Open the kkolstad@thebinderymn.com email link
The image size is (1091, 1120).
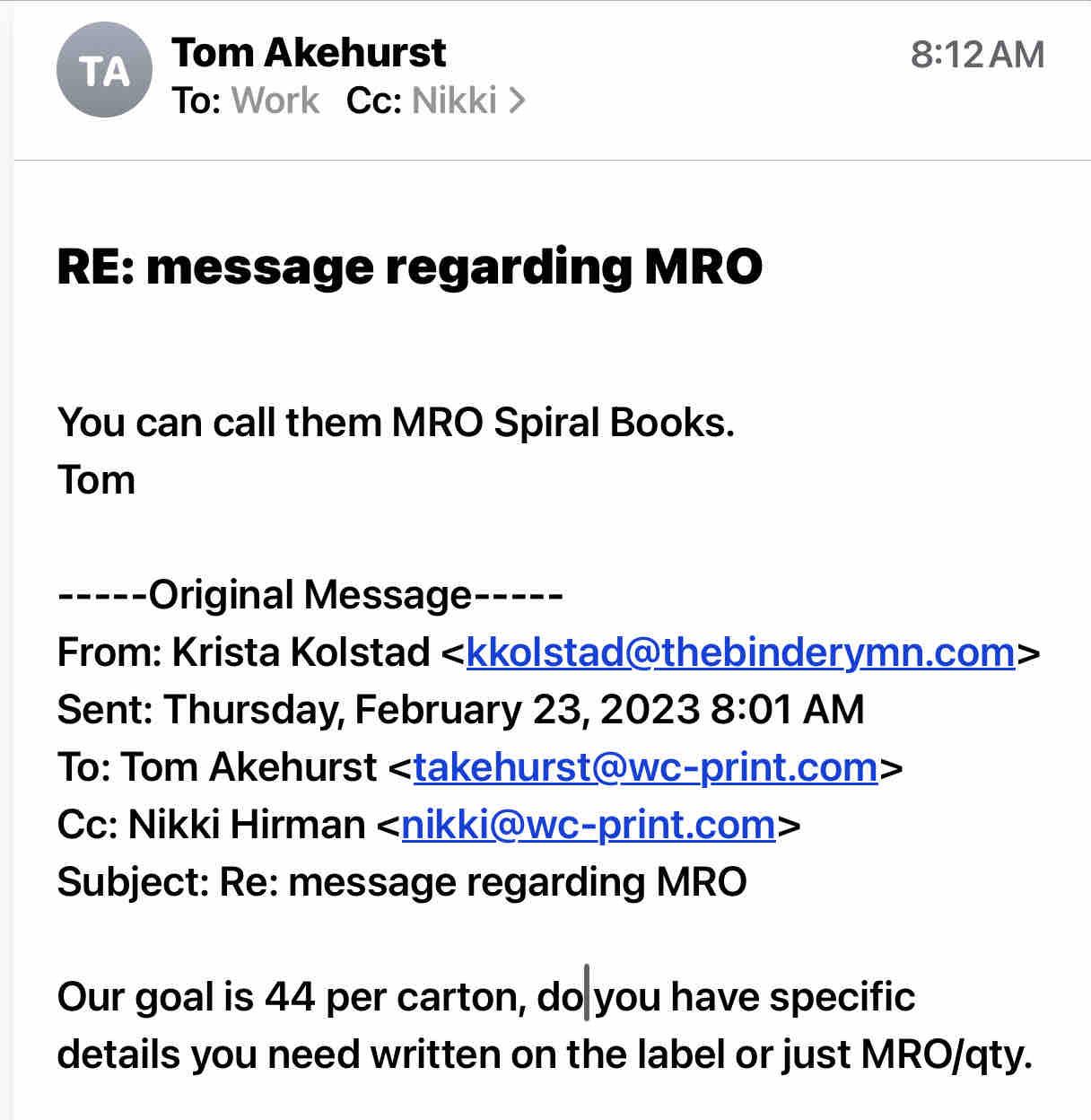tap(740, 652)
